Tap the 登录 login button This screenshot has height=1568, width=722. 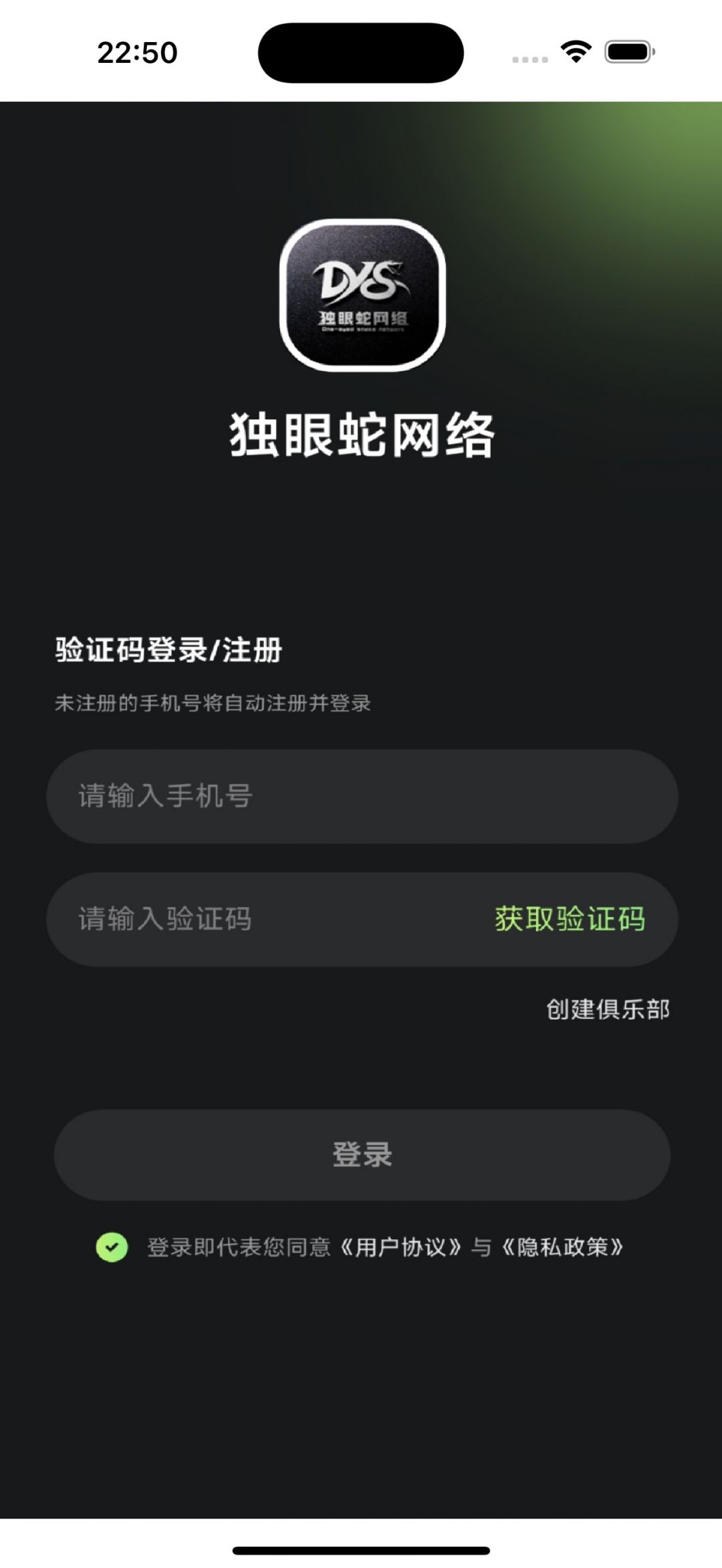[x=362, y=1155]
